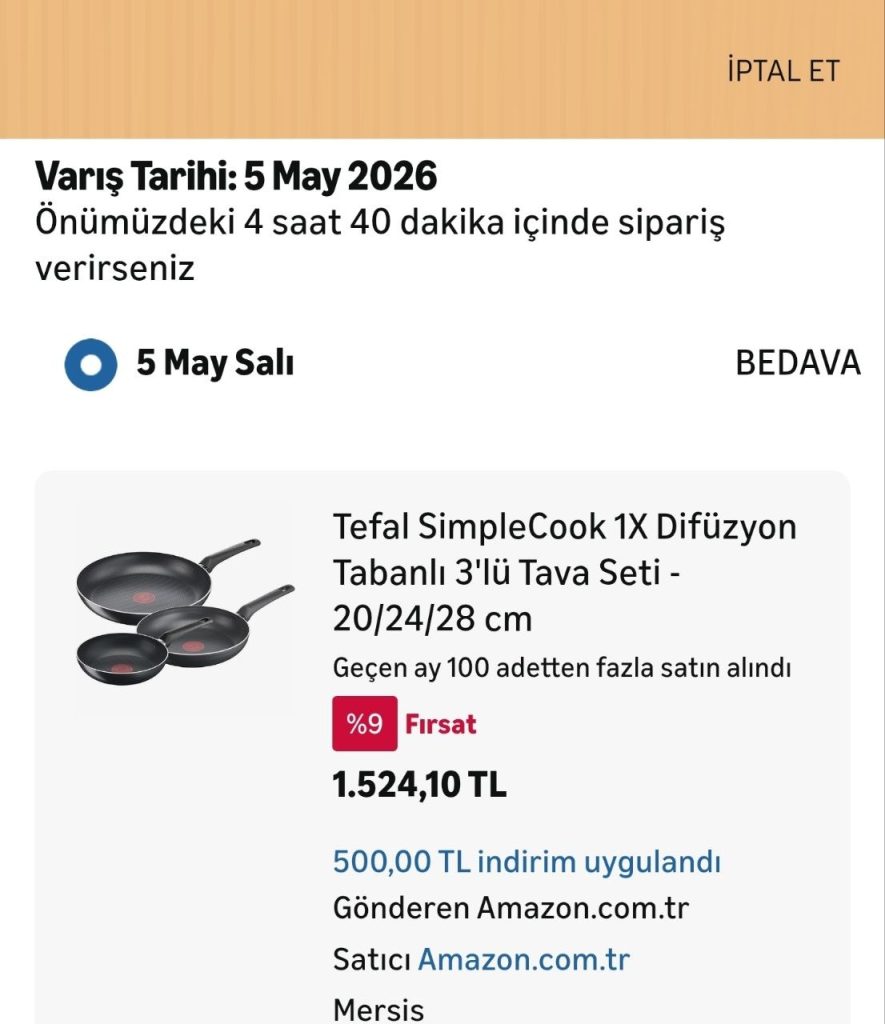Open the Amazon.com.tr seller link

coord(523,960)
